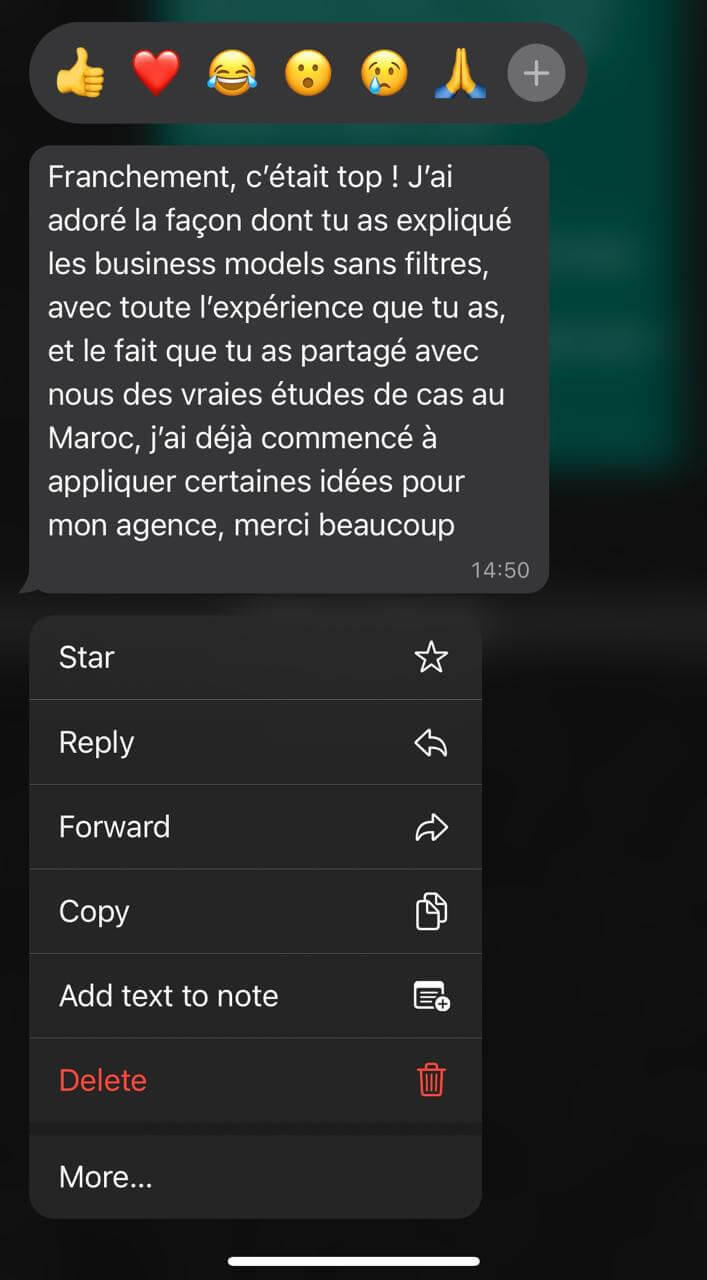Reply to the message

pyautogui.click(x=255, y=742)
